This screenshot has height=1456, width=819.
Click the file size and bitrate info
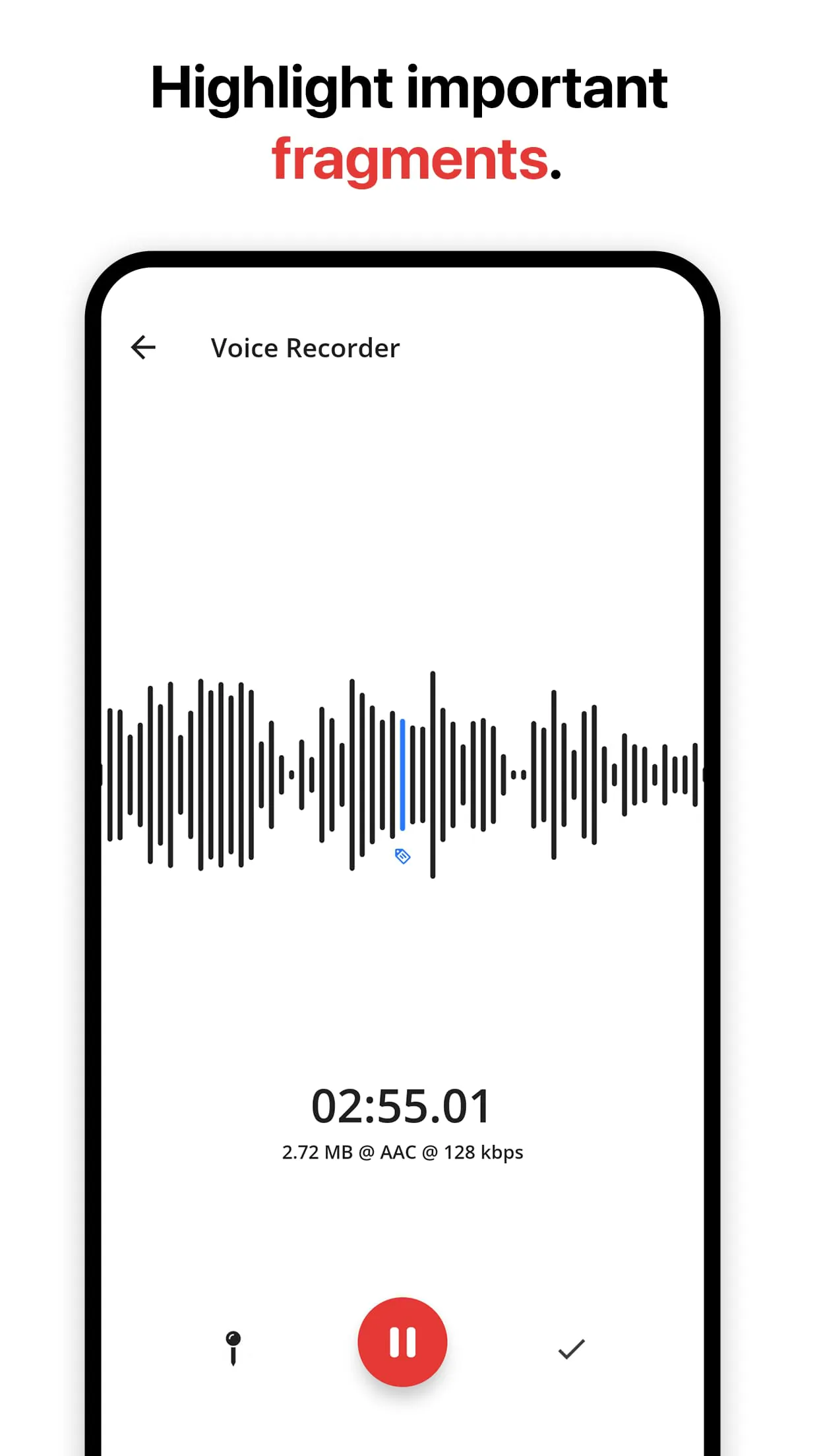pos(402,1151)
